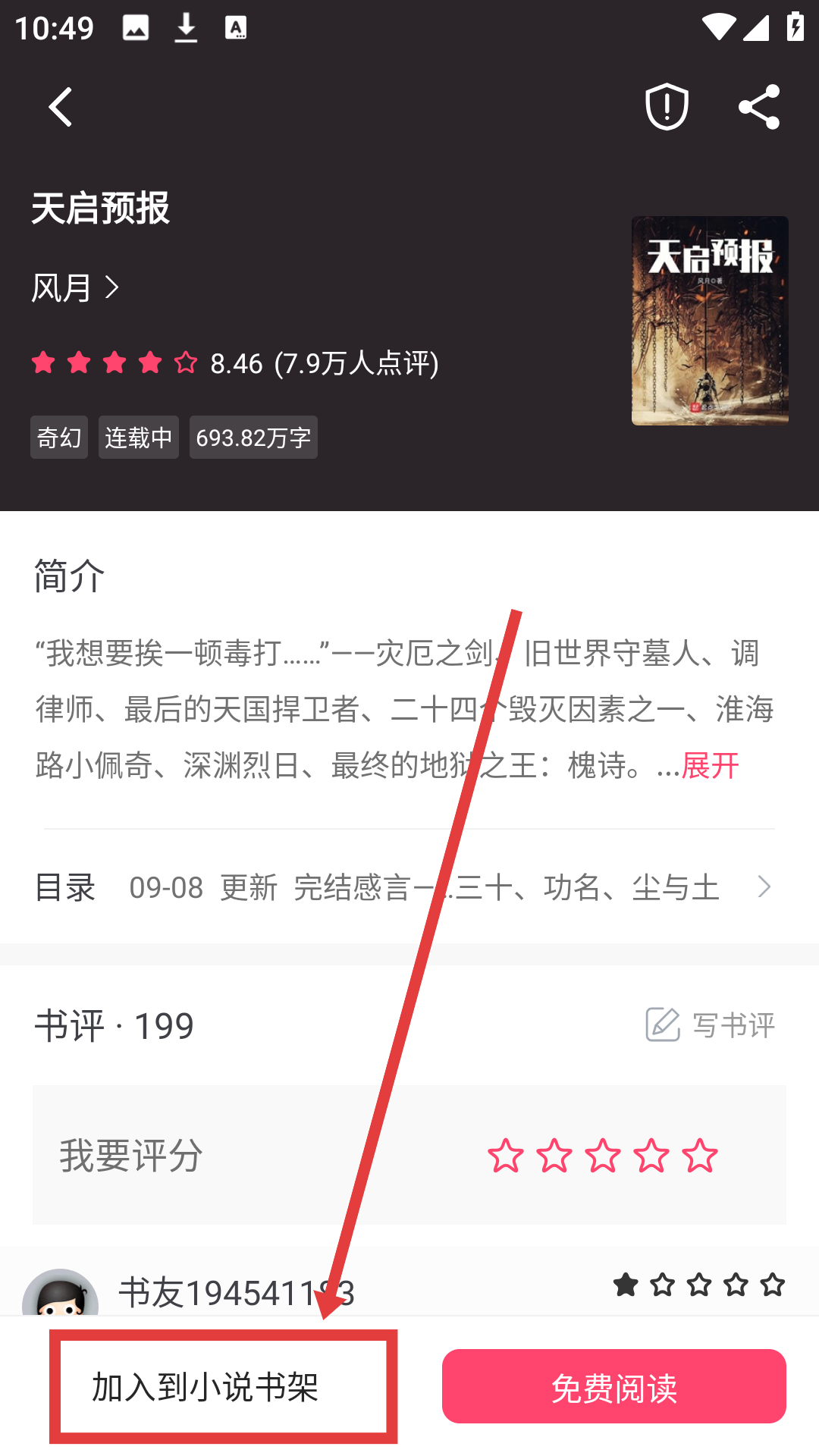Expand the full 简介 with 展开
Screen dimensions: 819x1456
[710, 766]
